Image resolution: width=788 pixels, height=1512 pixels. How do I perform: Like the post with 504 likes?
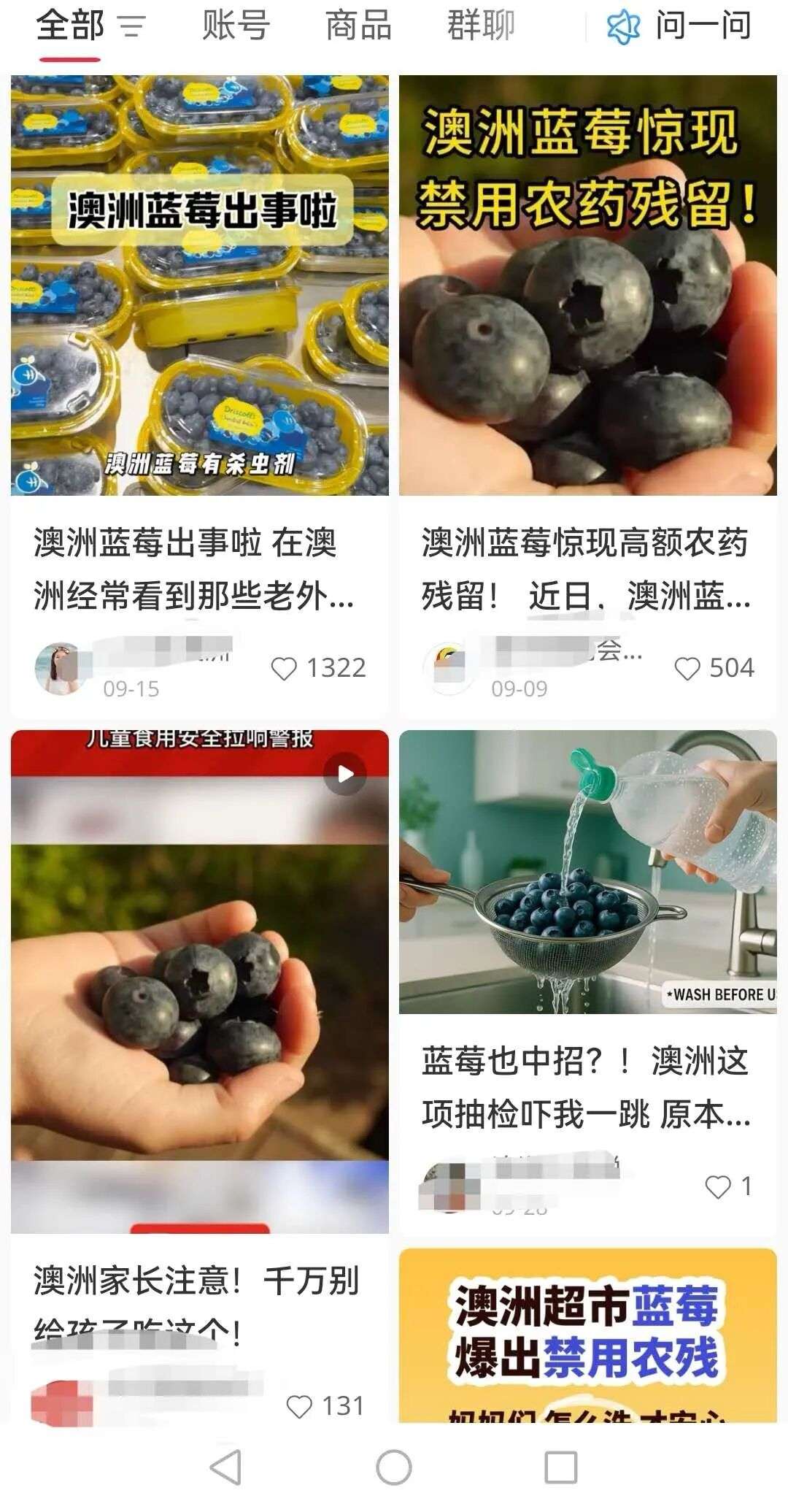pos(687,668)
